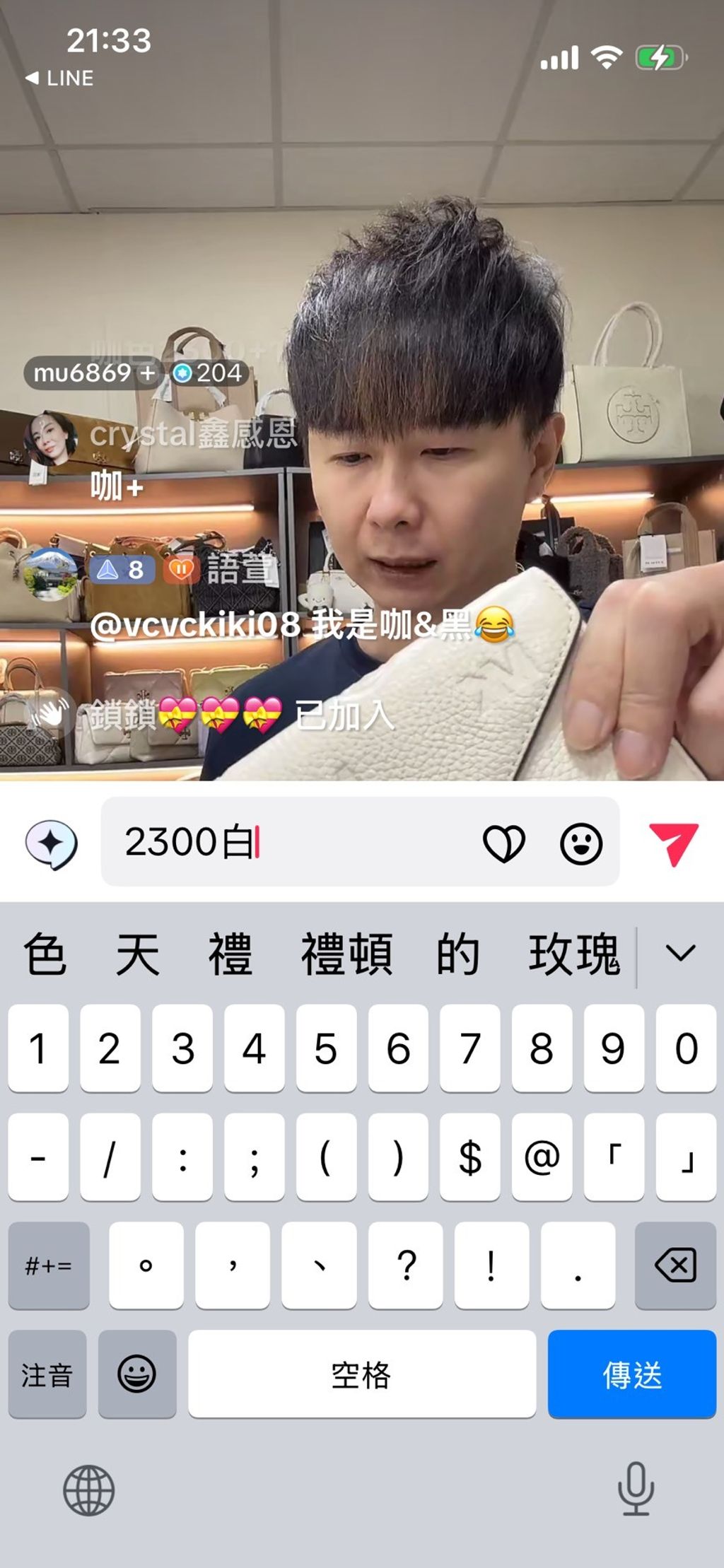The width and height of the screenshot is (724, 1568).
Task: Send the comment with the red arrow
Action: click(674, 843)
